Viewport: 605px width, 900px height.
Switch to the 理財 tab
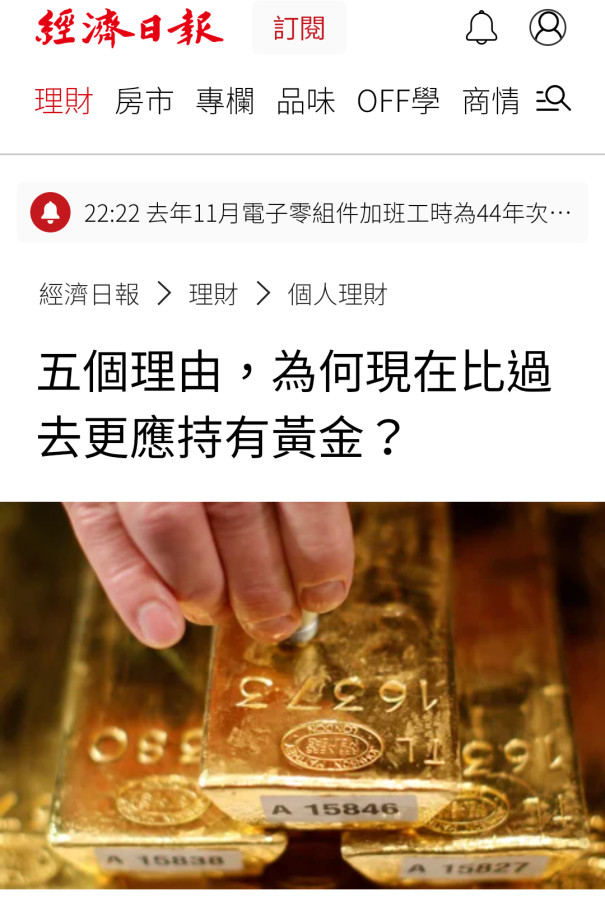(64, 100)
